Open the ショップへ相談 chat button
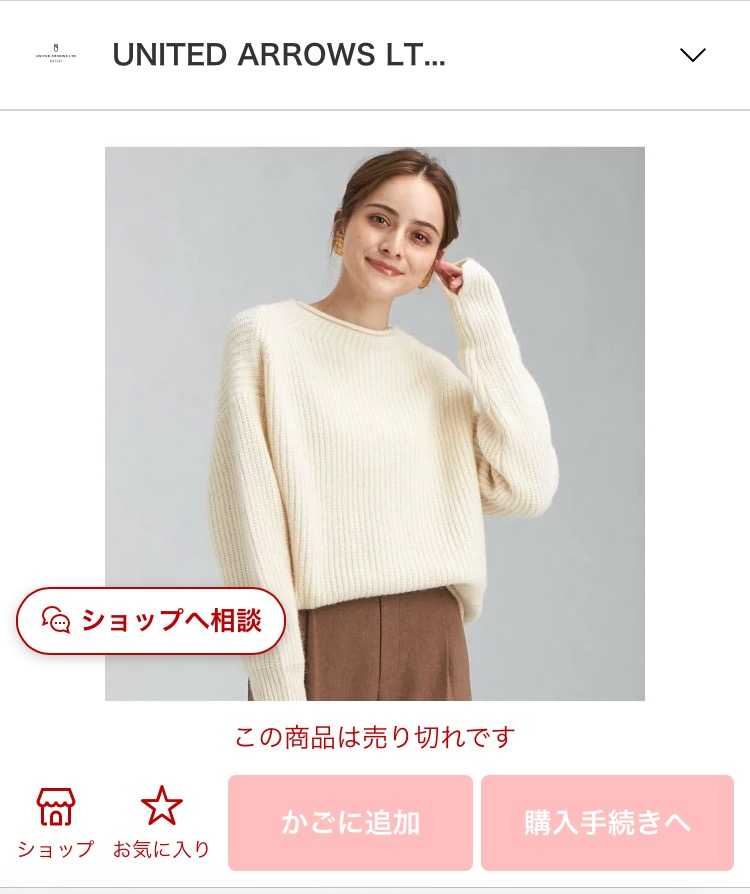Viewport: 750px width, 894px height. click(151, 621)
